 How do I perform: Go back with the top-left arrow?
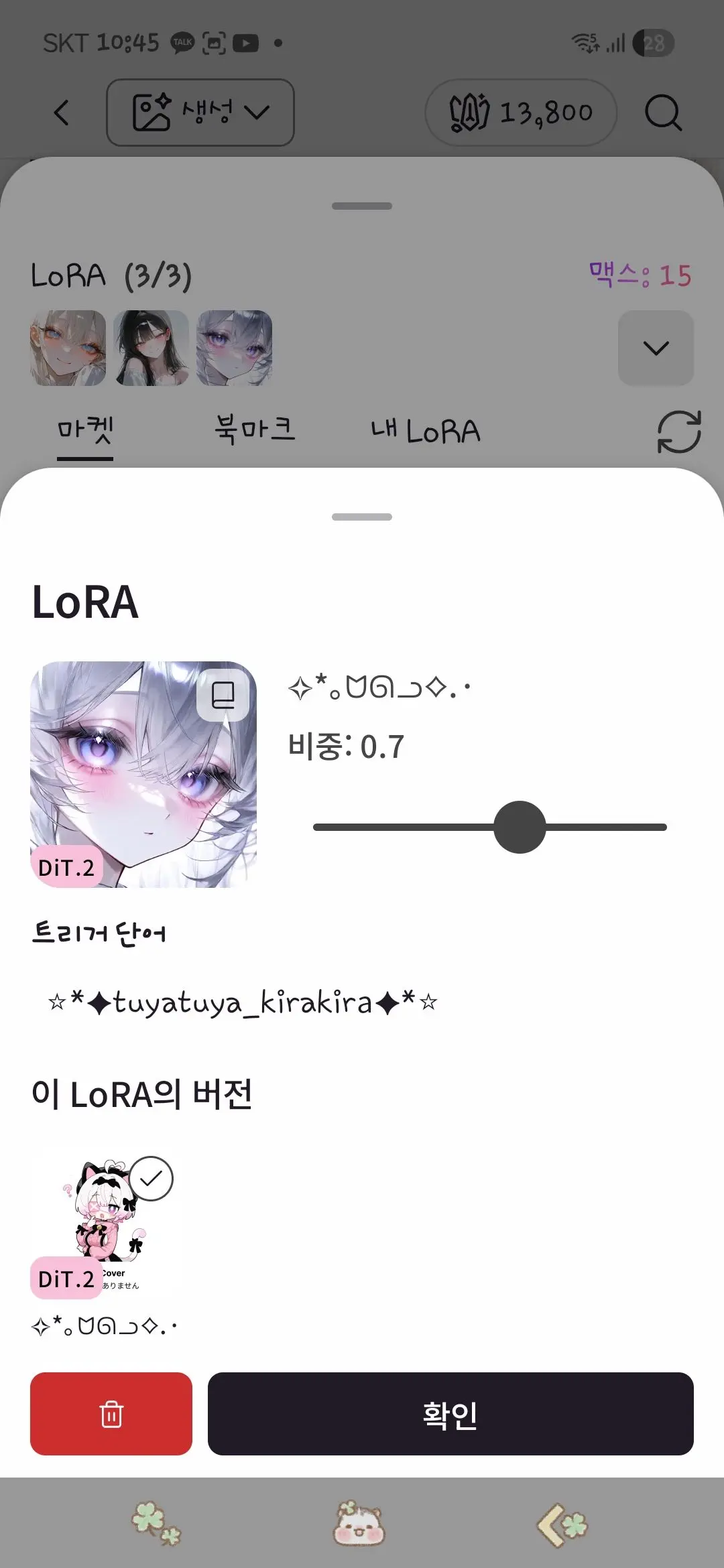62,113
